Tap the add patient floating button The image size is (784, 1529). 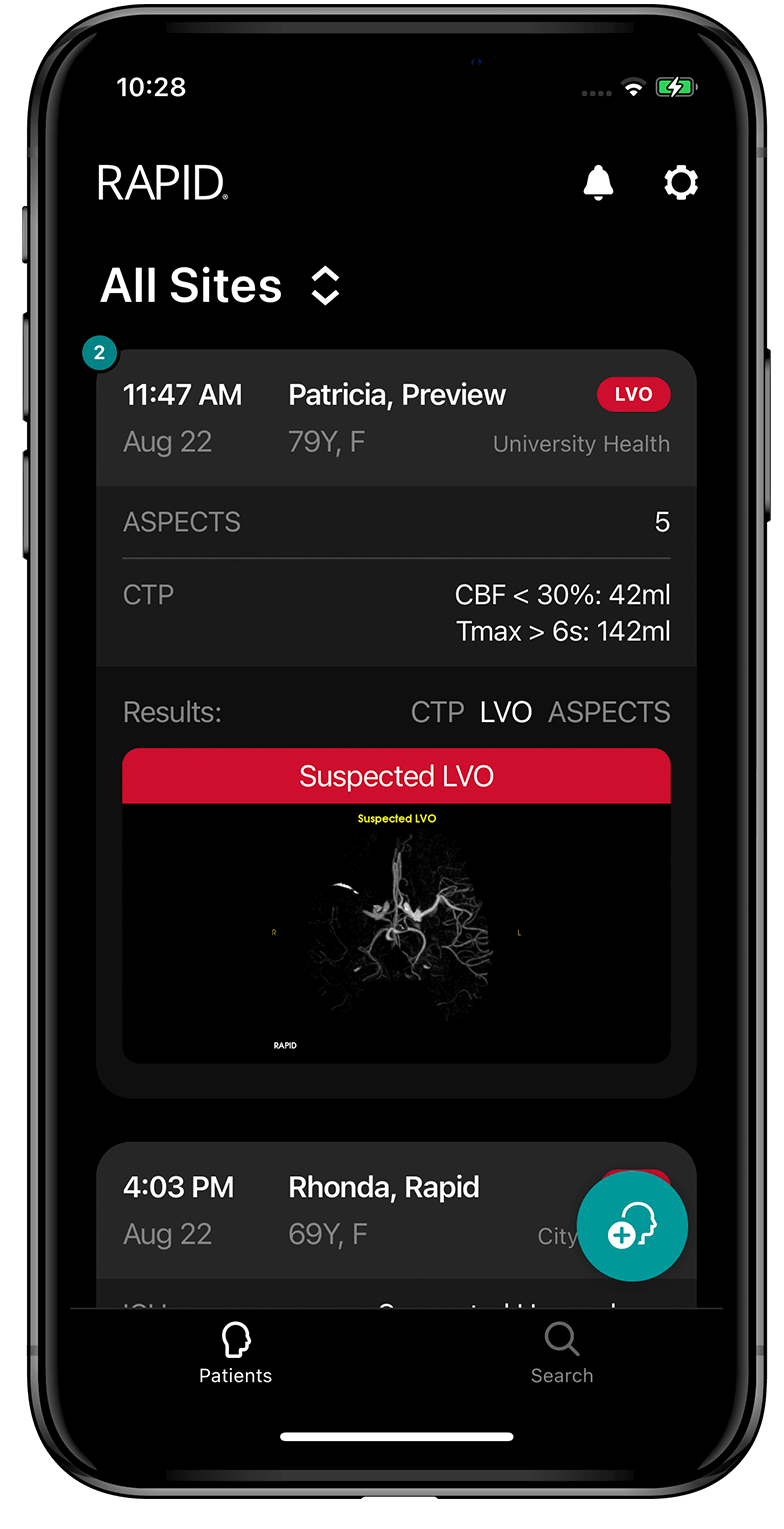pos(632,1226)
